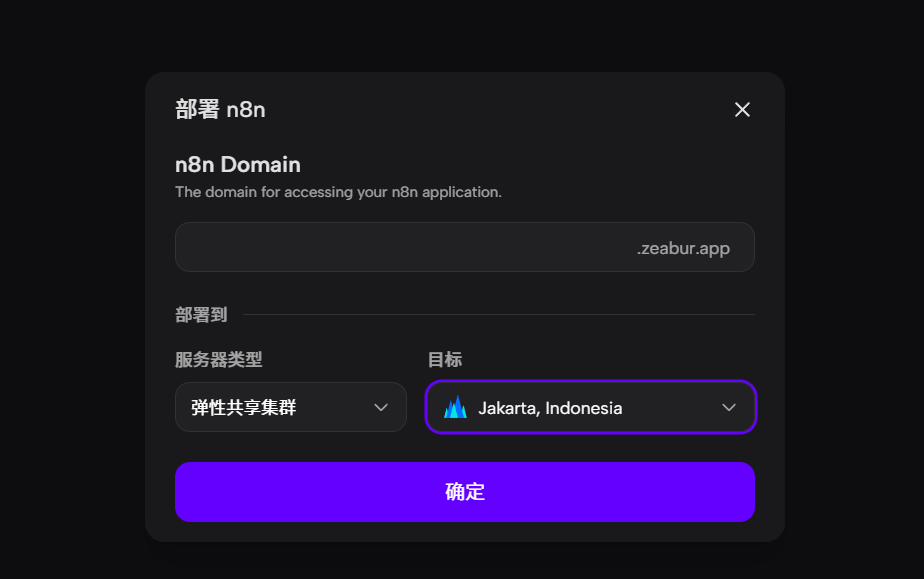
Task: Open the 服务器类型 dropdown
Action: coord(290,407)
